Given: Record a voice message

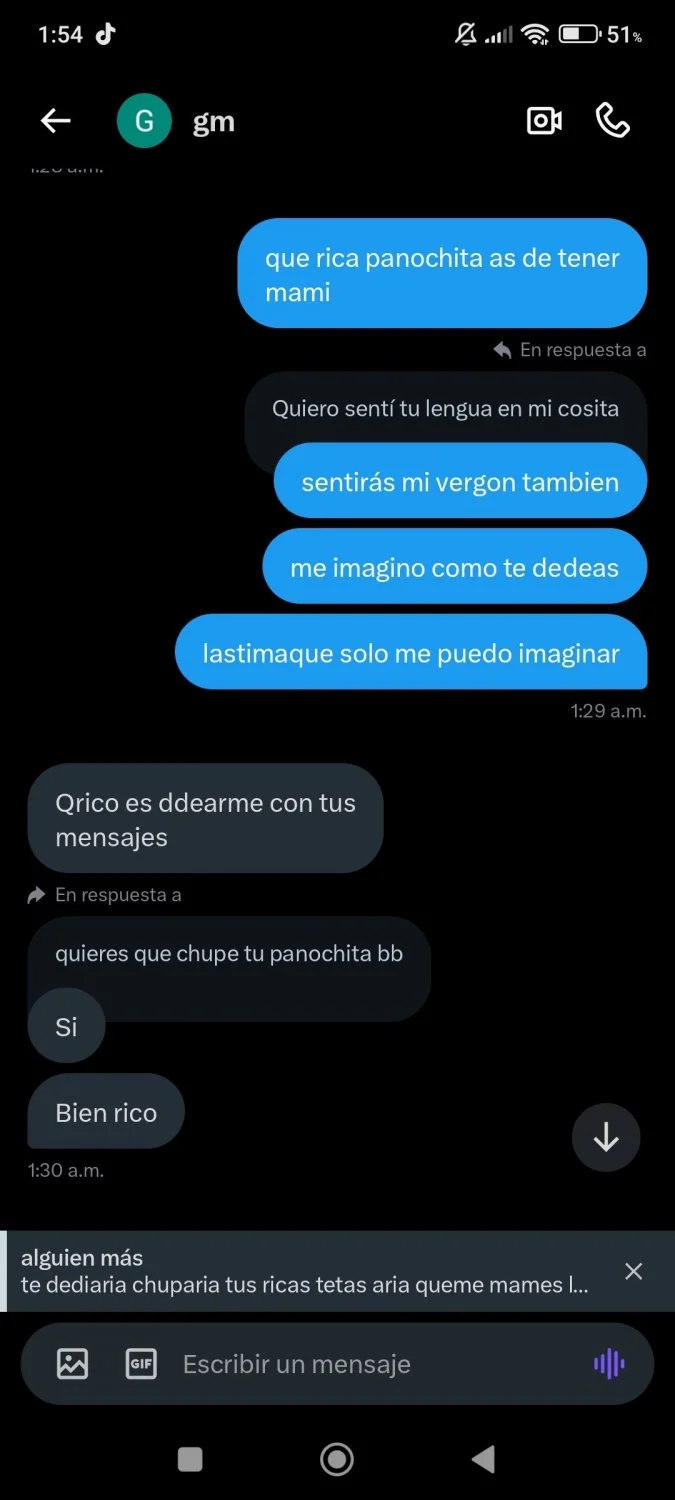Looking at the screenshot, I should tap(609, 1364).
